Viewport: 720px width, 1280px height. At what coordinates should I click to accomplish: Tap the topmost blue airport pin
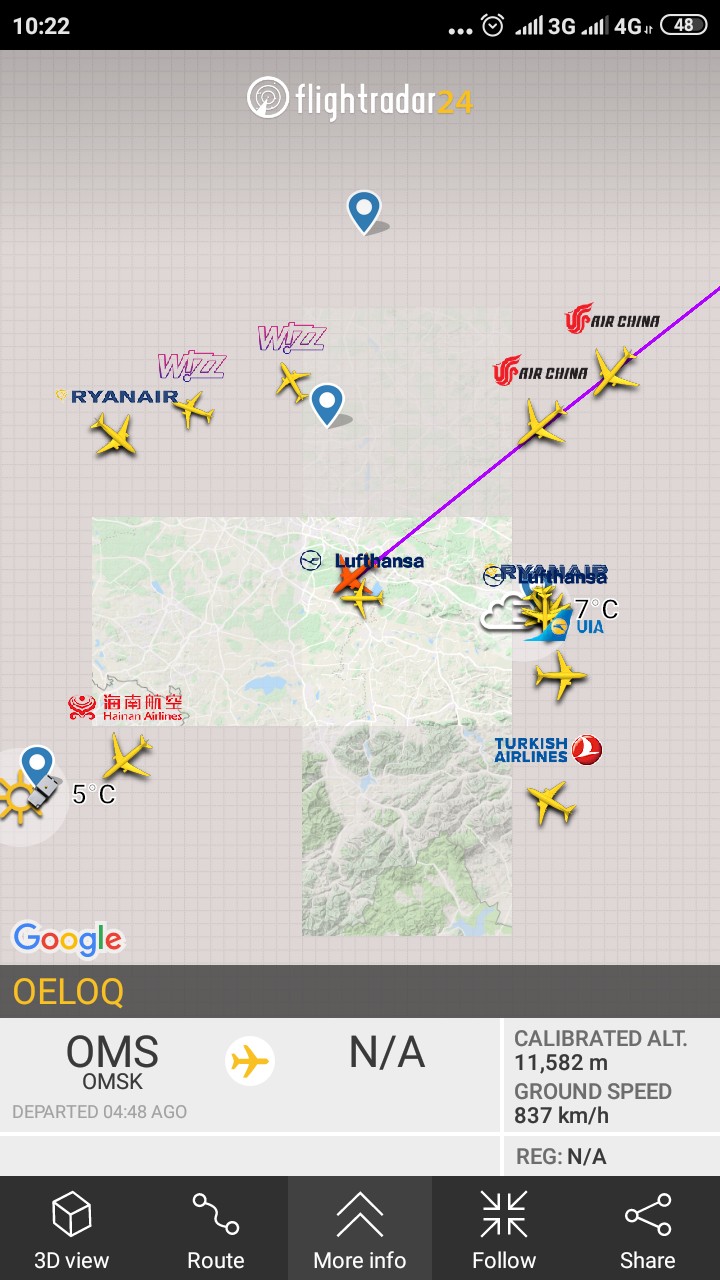[x=364, y=211]
